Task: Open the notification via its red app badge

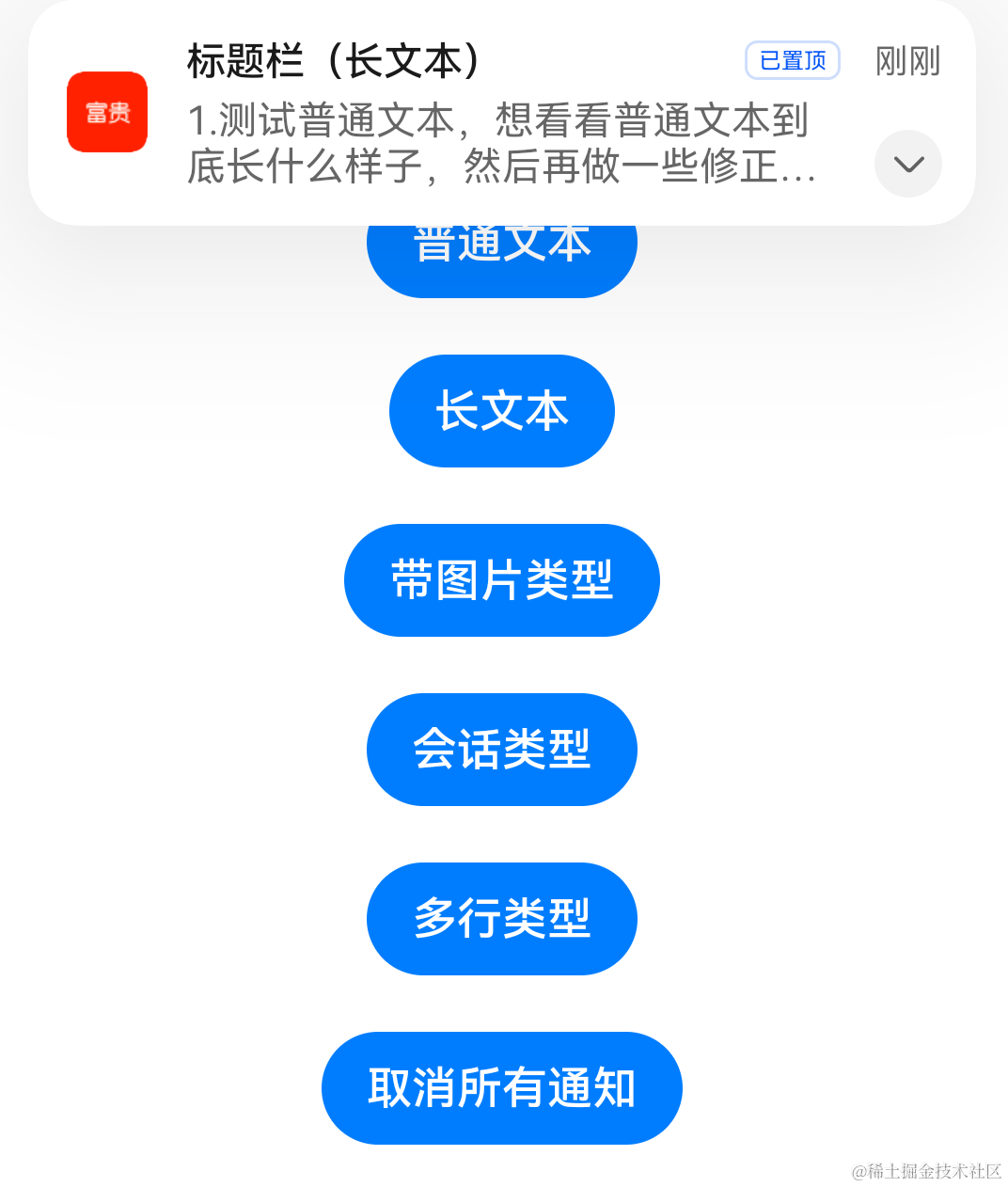Action: (107, 111)
